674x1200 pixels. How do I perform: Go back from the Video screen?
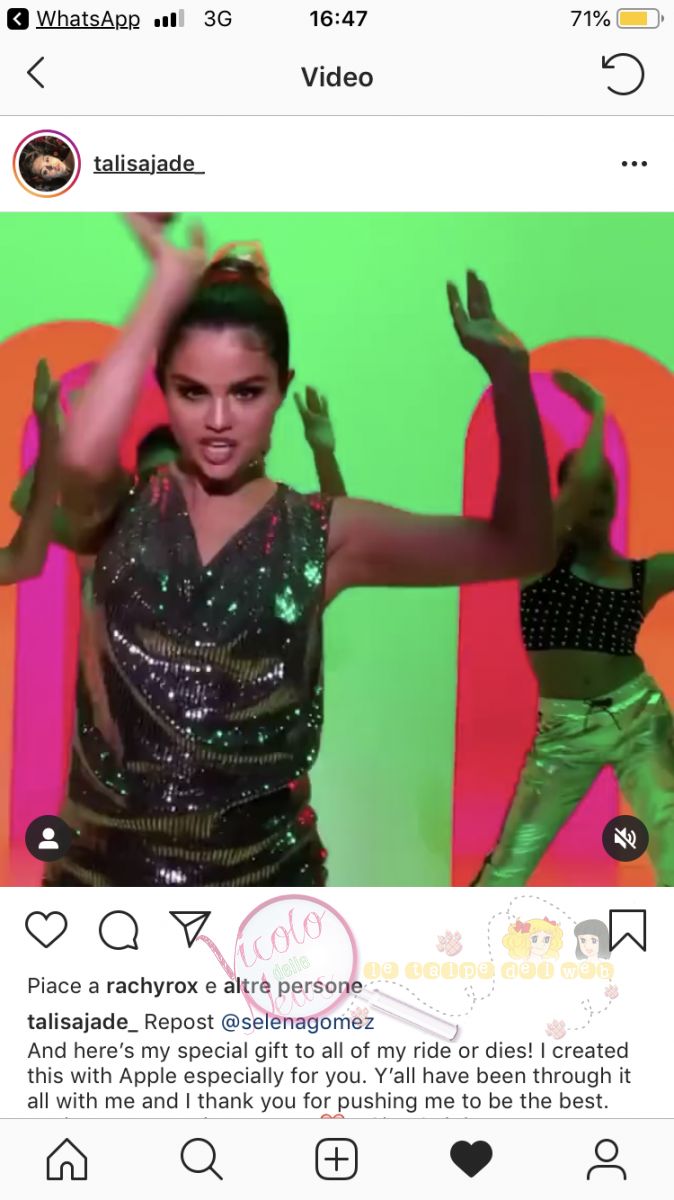36,73
